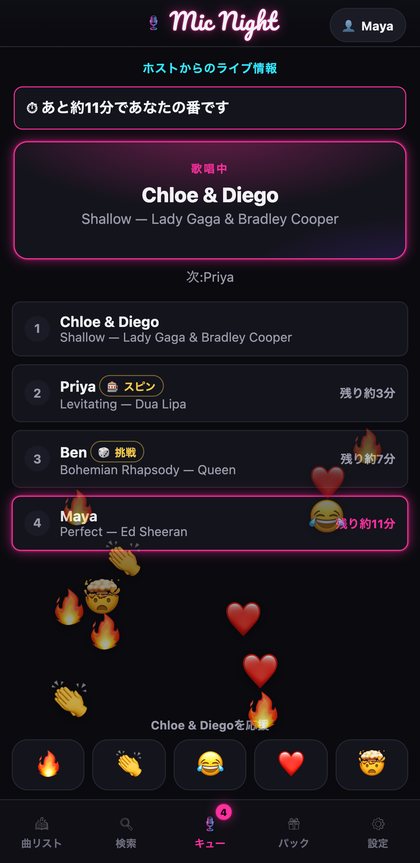Send a fire reaction to Chloe & Diego
Image resolution: width=420 pixels, height=863 pixels.
pos(48,764)
